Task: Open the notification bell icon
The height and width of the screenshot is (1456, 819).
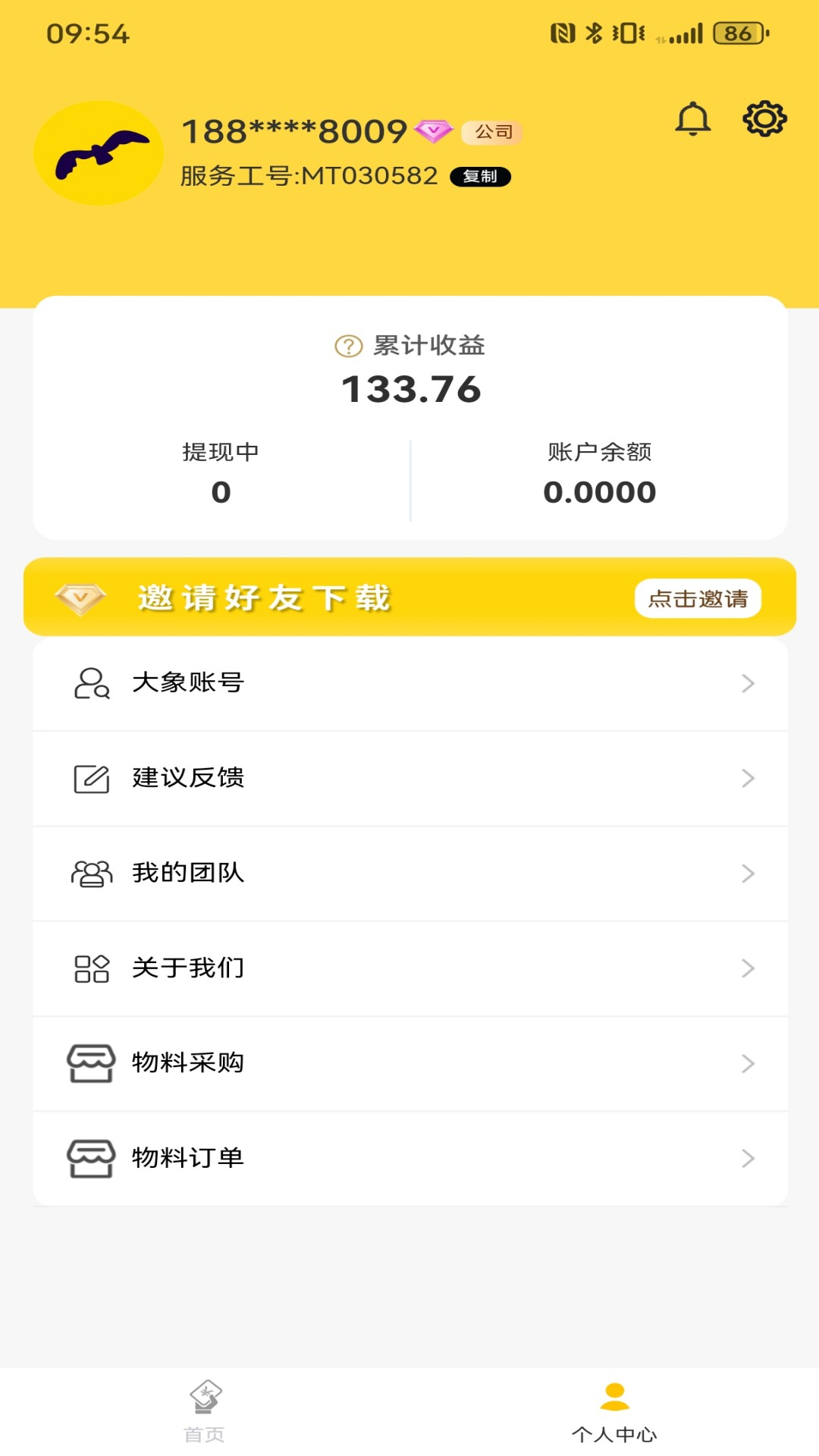Action: [692, 118]
